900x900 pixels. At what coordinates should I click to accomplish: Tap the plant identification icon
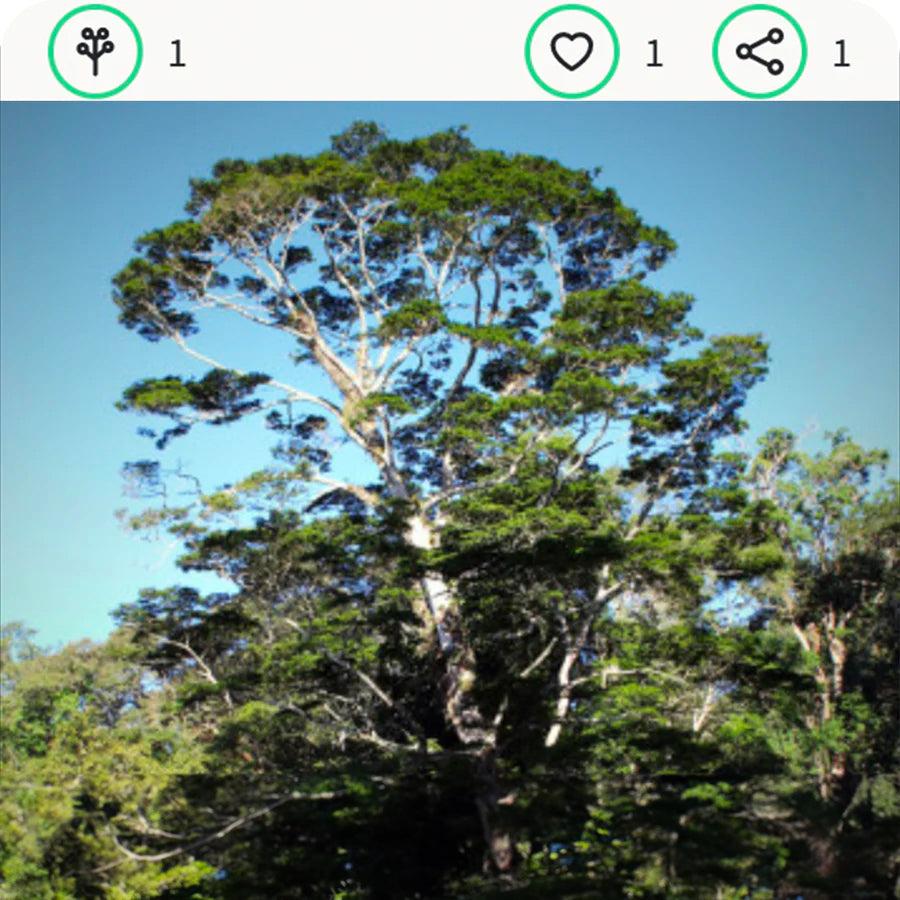point(95,51)
